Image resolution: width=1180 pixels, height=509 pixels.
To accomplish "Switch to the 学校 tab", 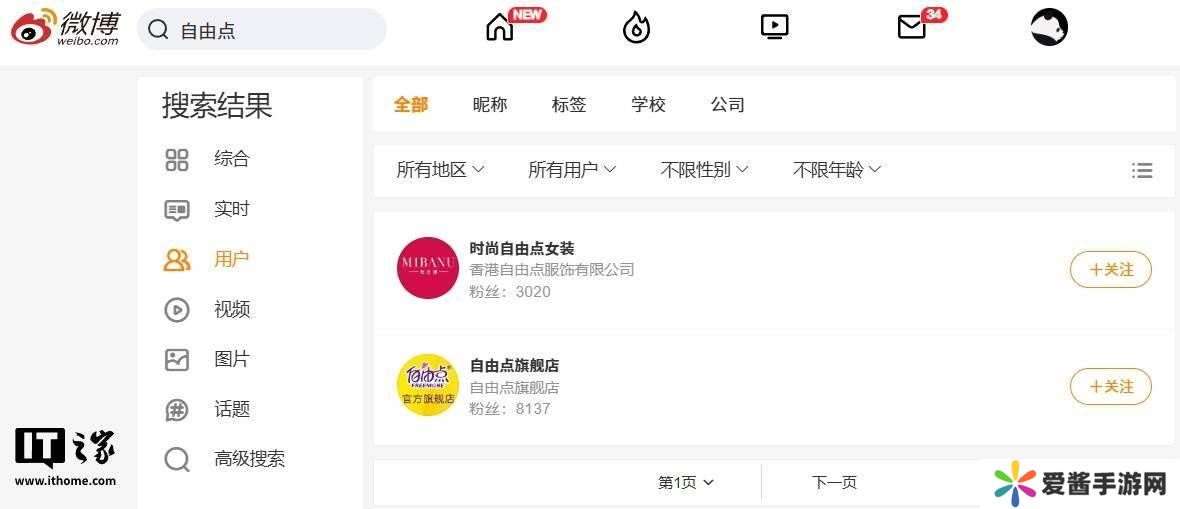I will point(648,105).
